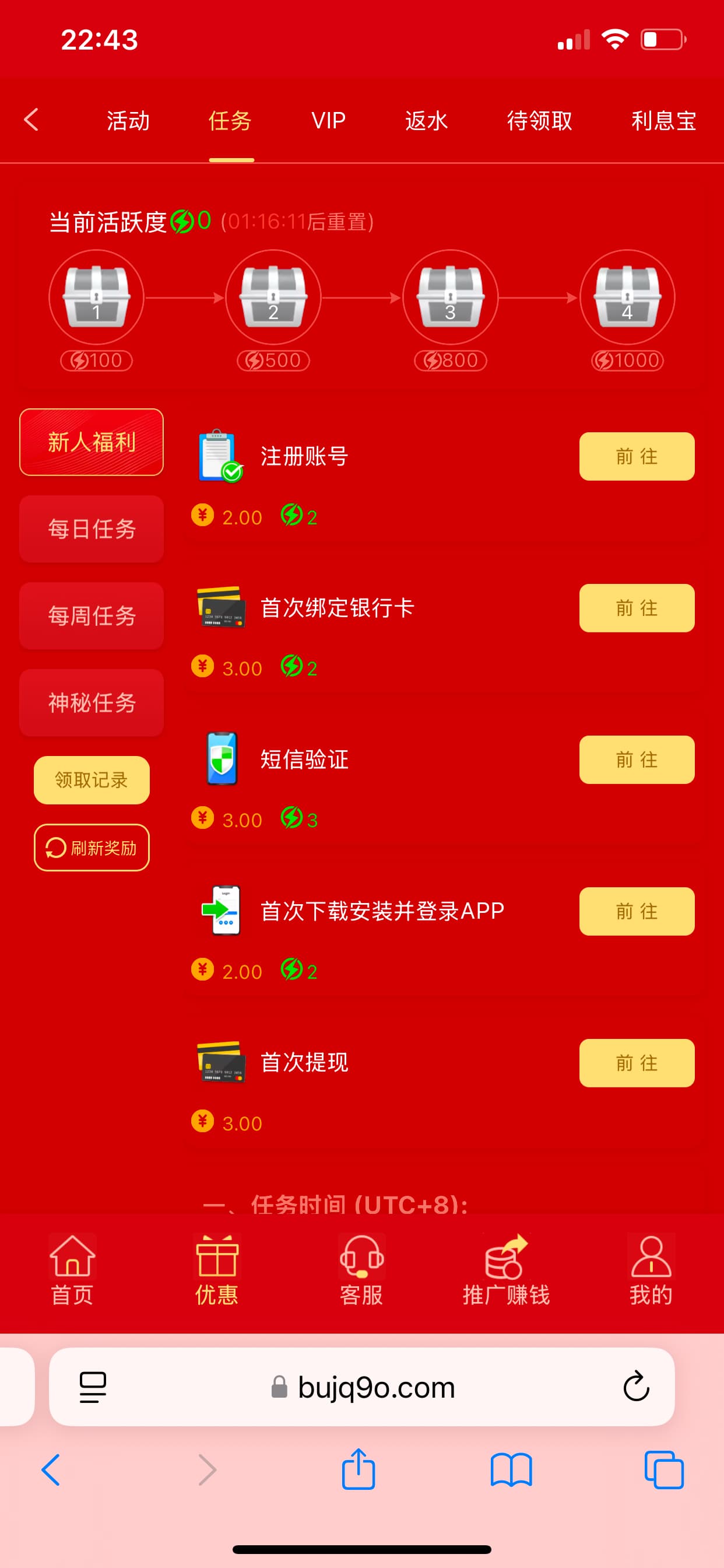Tap 前往 for 注册账号 task
The height and width of the screenshot is (1568, 724).
coord(637,456)
